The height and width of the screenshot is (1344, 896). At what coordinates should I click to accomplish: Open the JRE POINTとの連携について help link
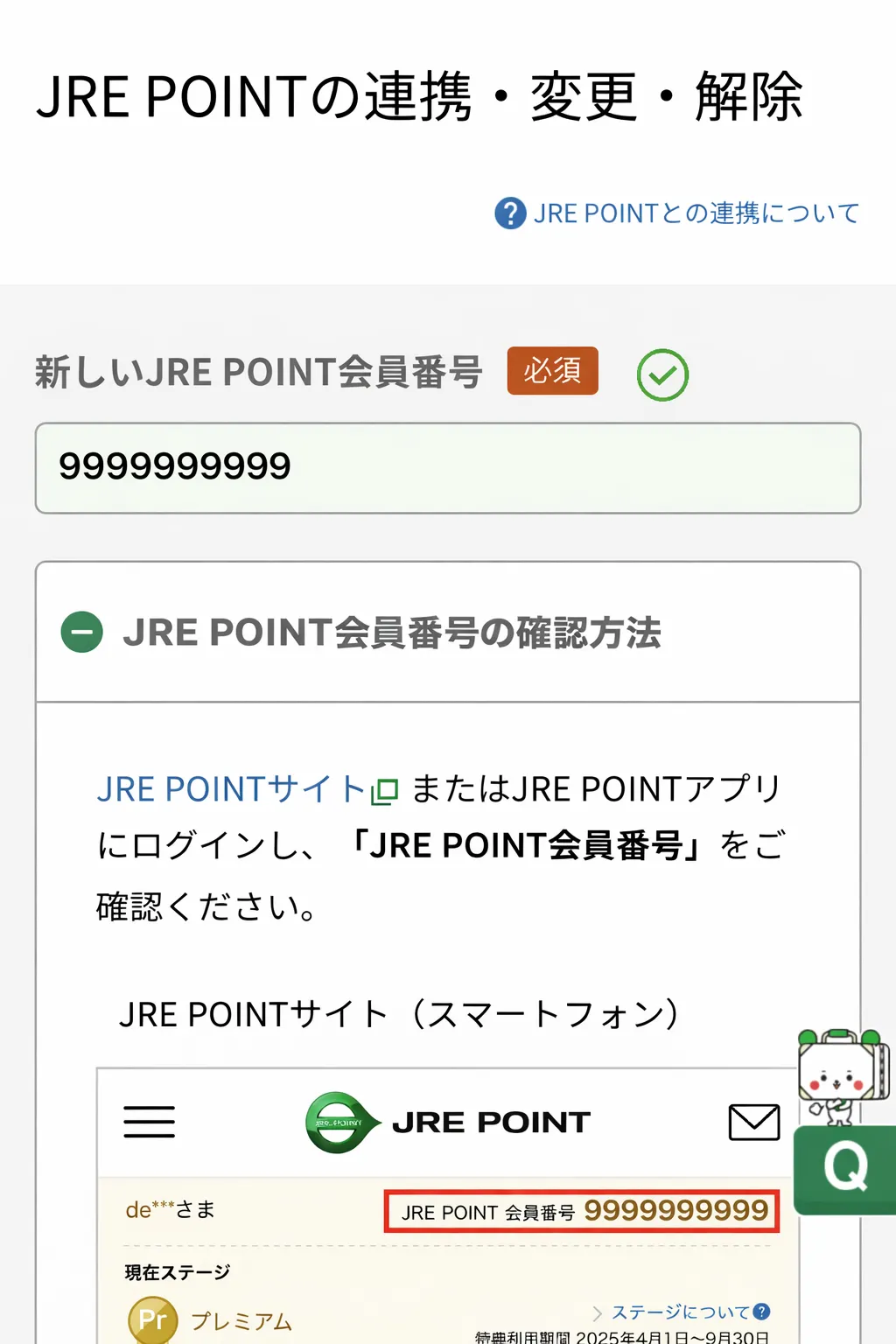[678, 213]
